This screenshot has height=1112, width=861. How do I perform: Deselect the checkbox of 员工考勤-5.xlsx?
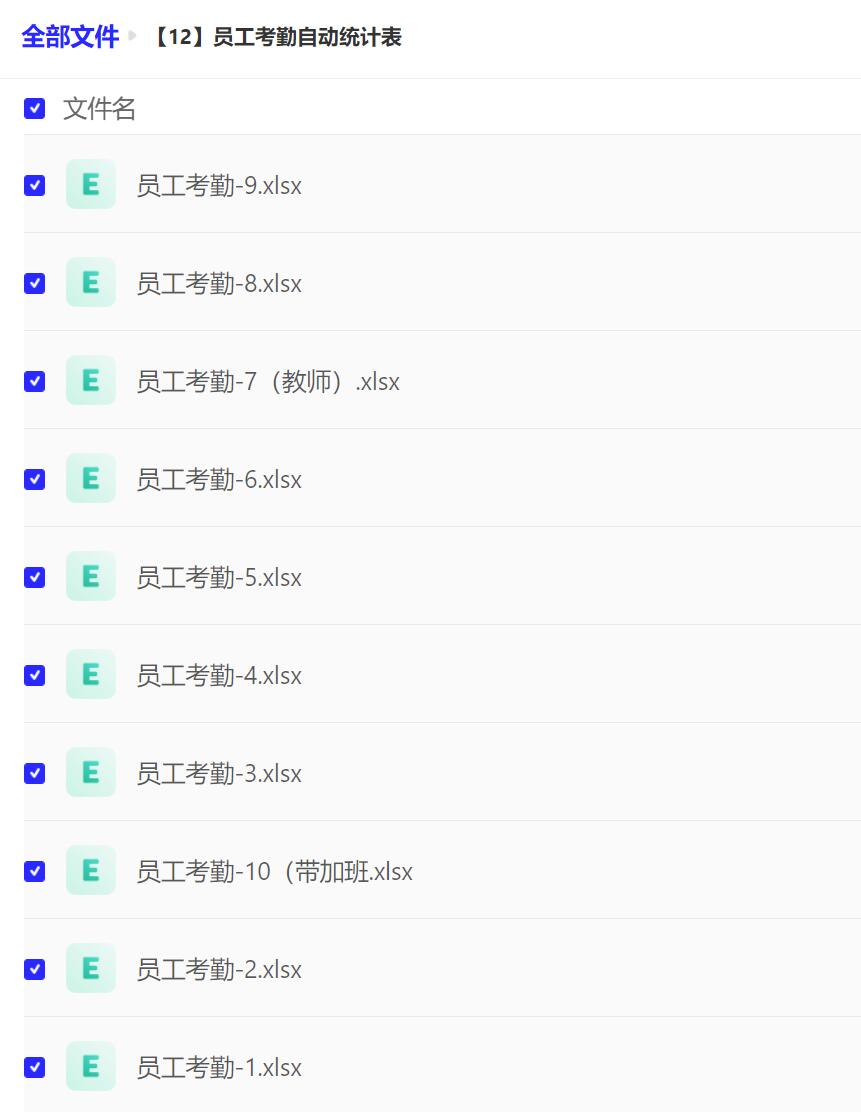pos(34,577)
